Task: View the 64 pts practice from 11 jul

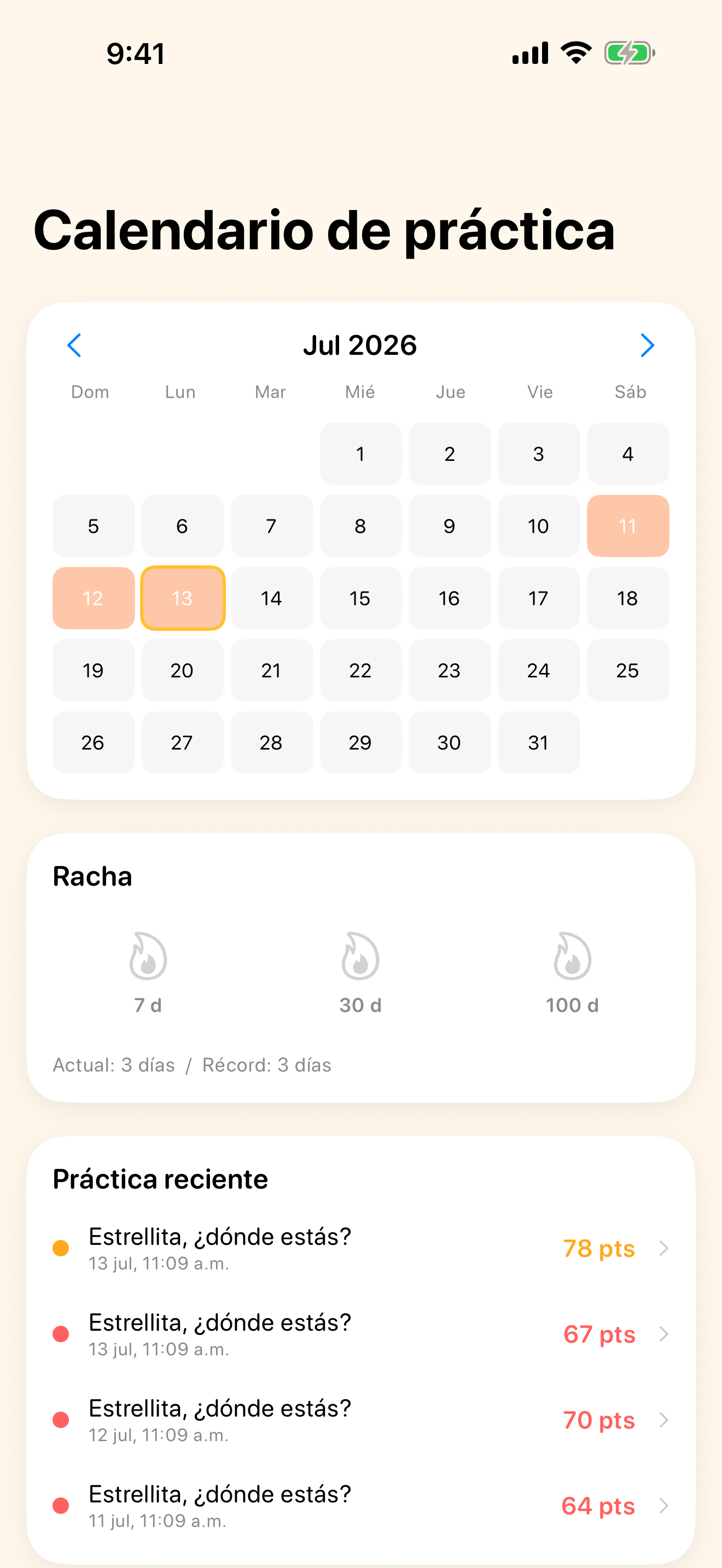Action: [x=360, y=1506]
